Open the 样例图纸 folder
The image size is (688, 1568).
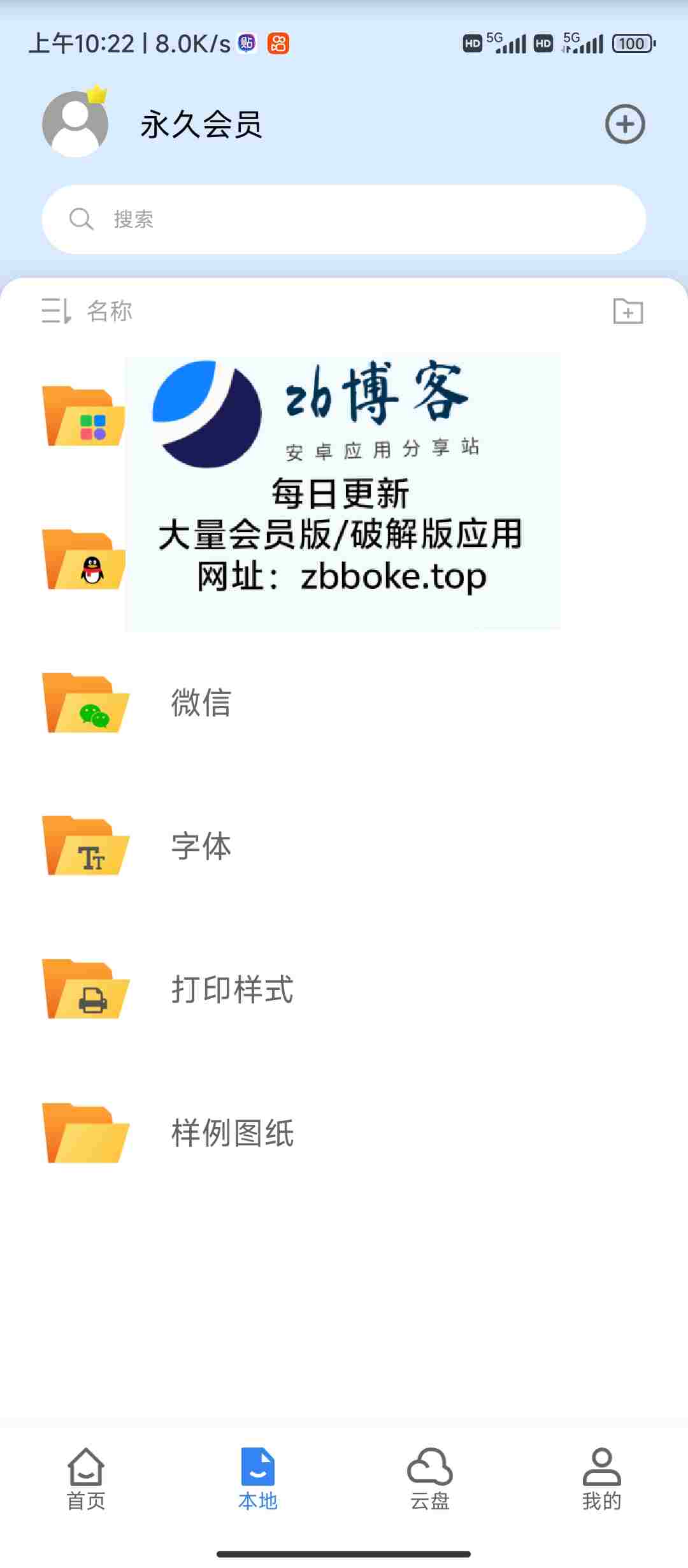[x=344, y=1133]
